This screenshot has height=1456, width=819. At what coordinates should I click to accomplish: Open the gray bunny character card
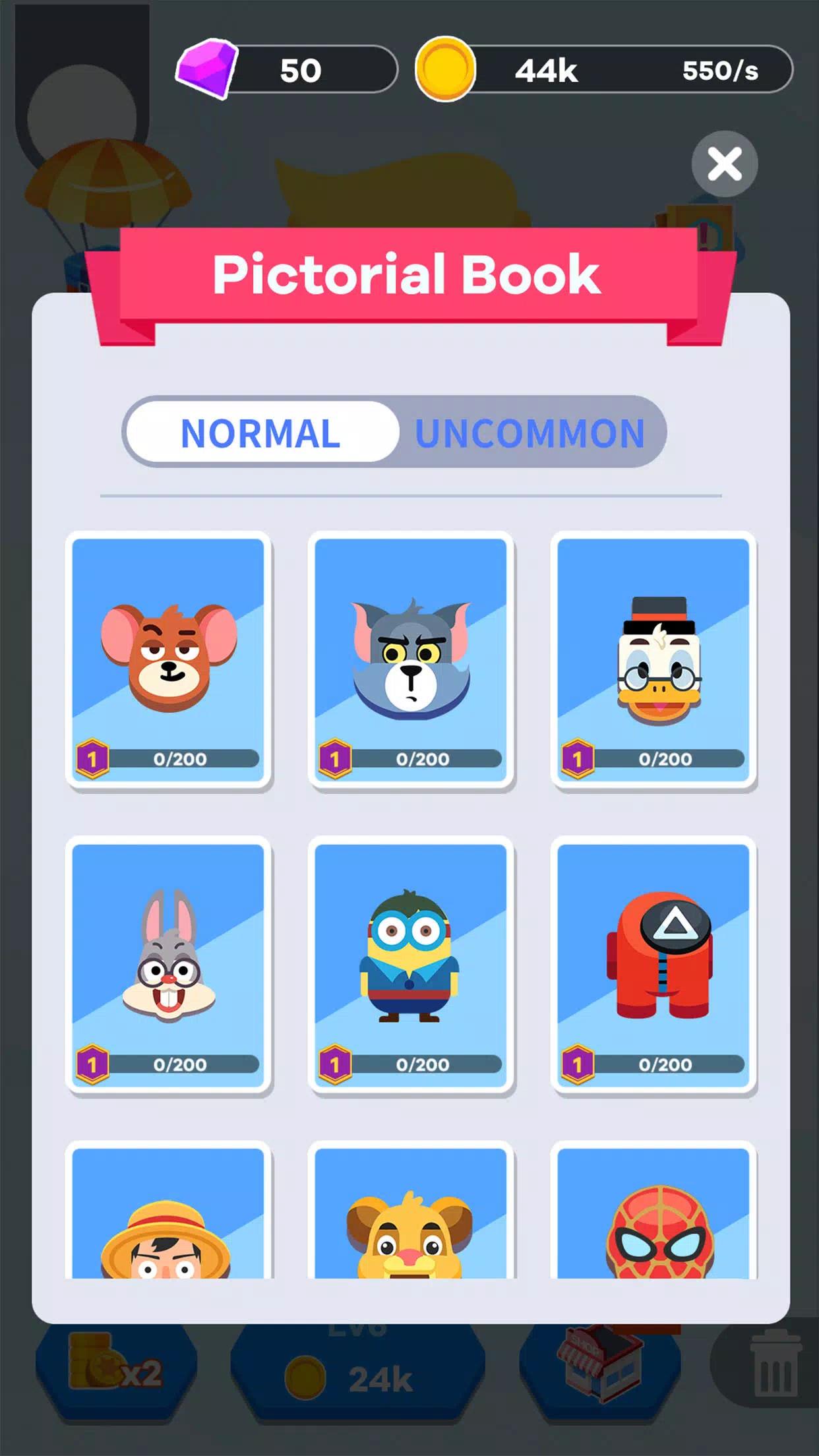click(168, 964)
